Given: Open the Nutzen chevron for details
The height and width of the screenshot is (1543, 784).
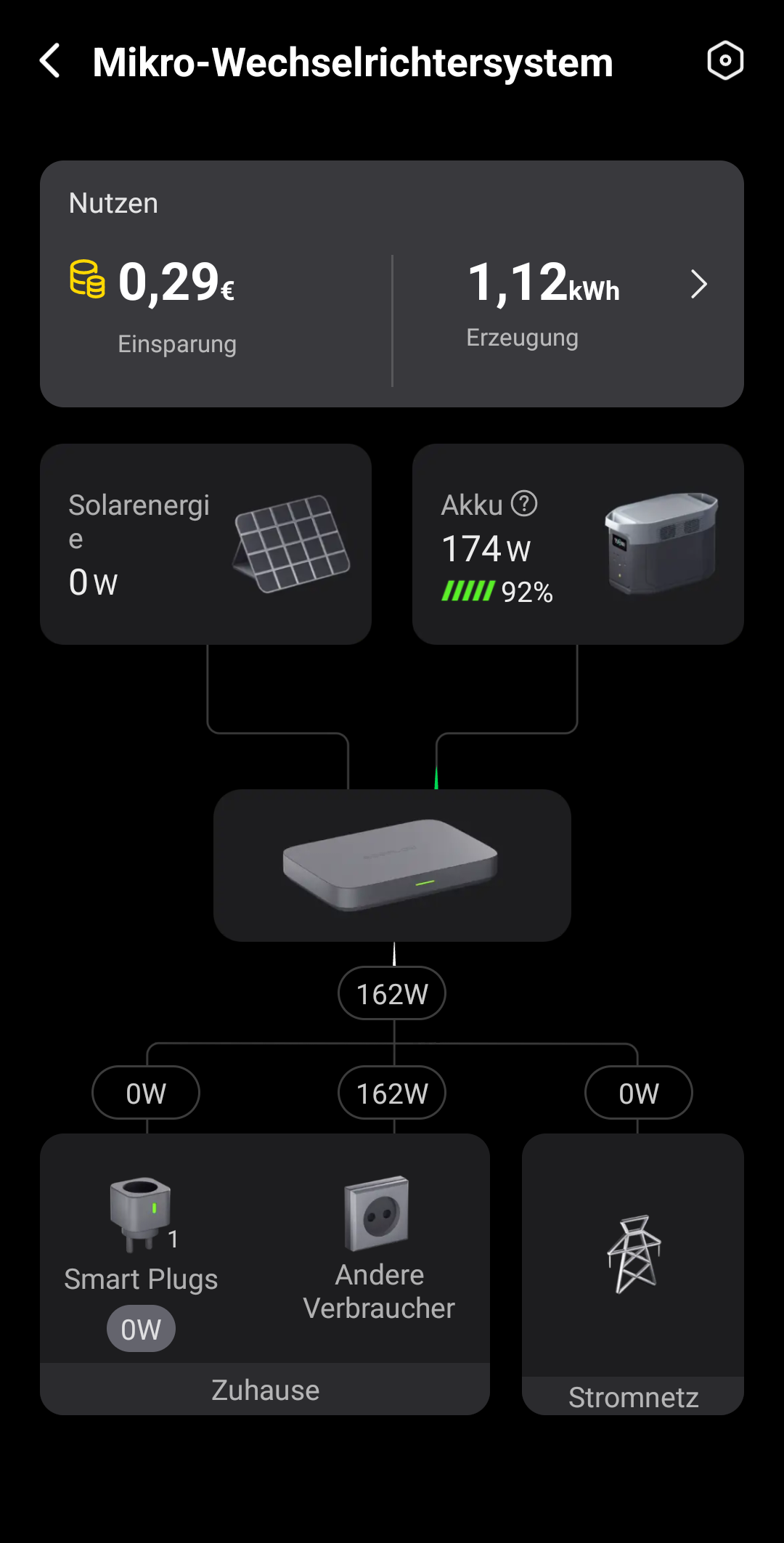Looking at the screenshot, I should coord(698,284).
